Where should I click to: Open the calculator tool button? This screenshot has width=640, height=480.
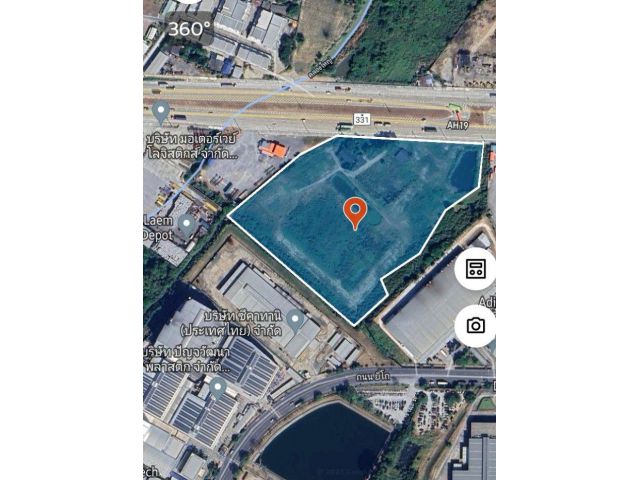point(475,269)
